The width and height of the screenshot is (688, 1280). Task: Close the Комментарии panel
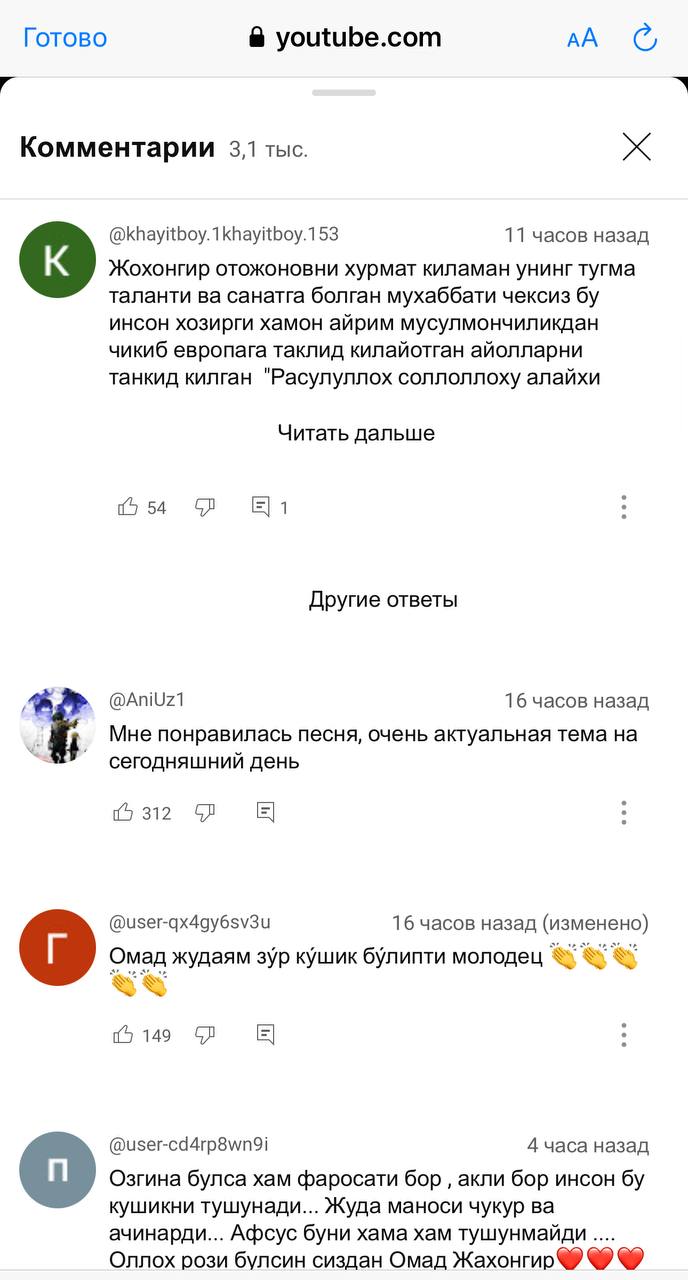(x=636, y=147)
